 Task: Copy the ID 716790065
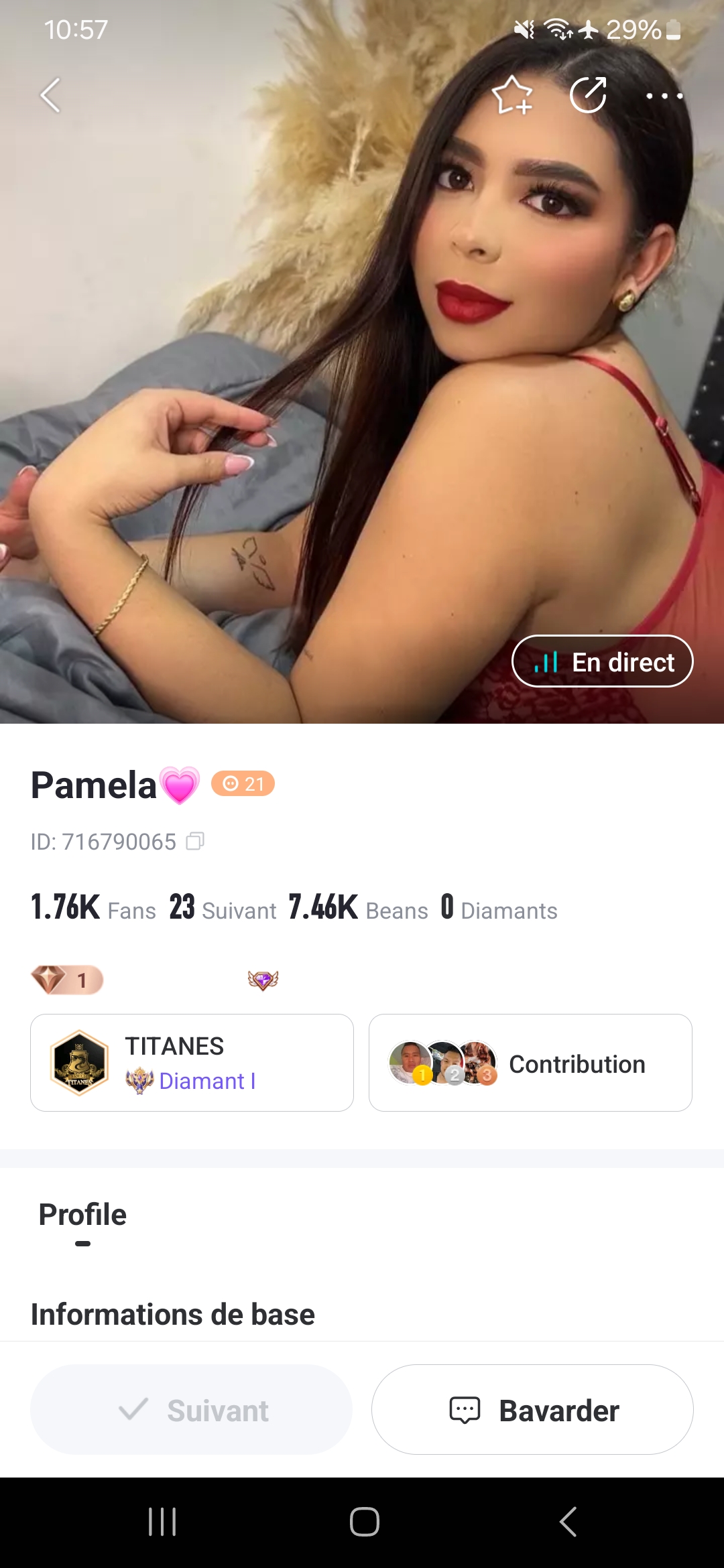pos(195,841)
